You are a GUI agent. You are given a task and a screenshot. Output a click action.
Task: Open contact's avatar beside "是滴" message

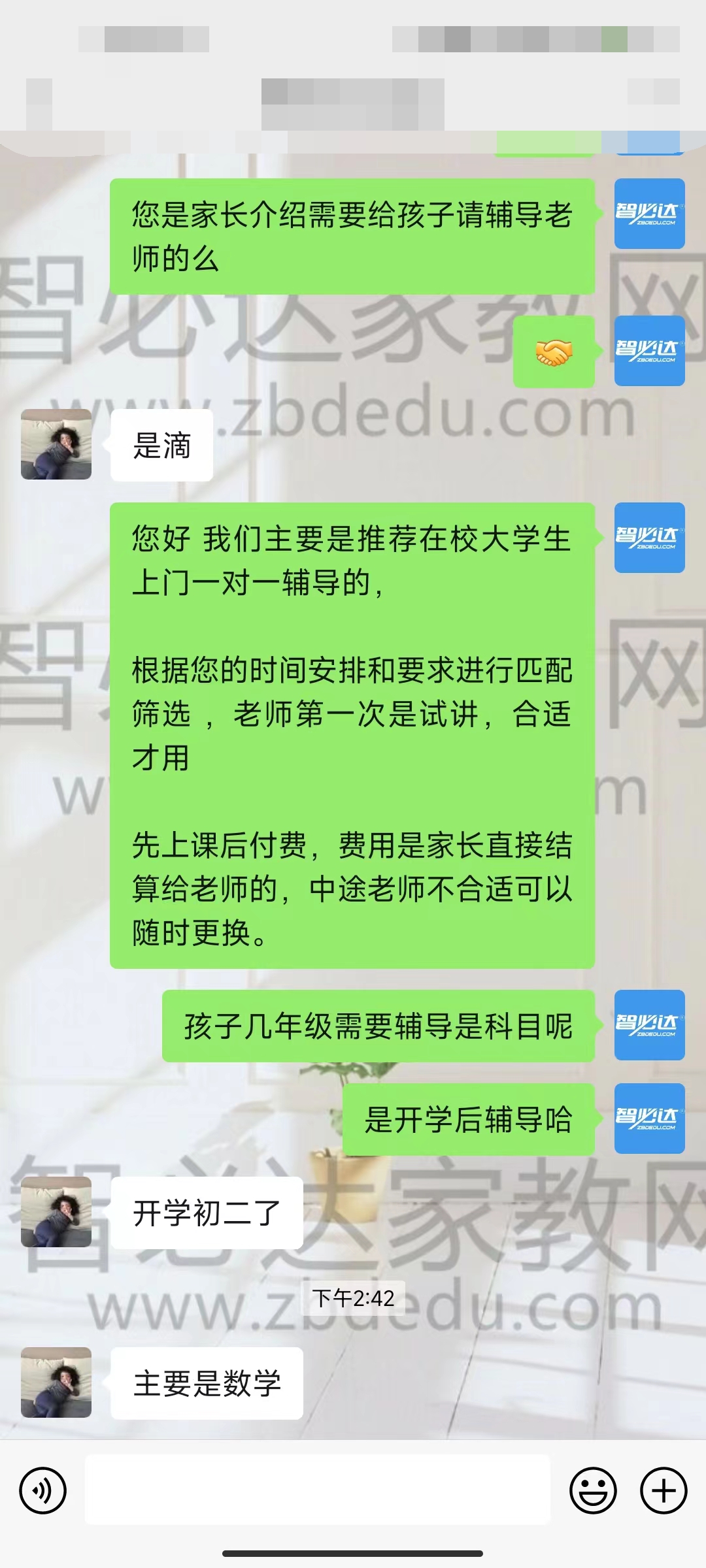(x=56, y=444)
